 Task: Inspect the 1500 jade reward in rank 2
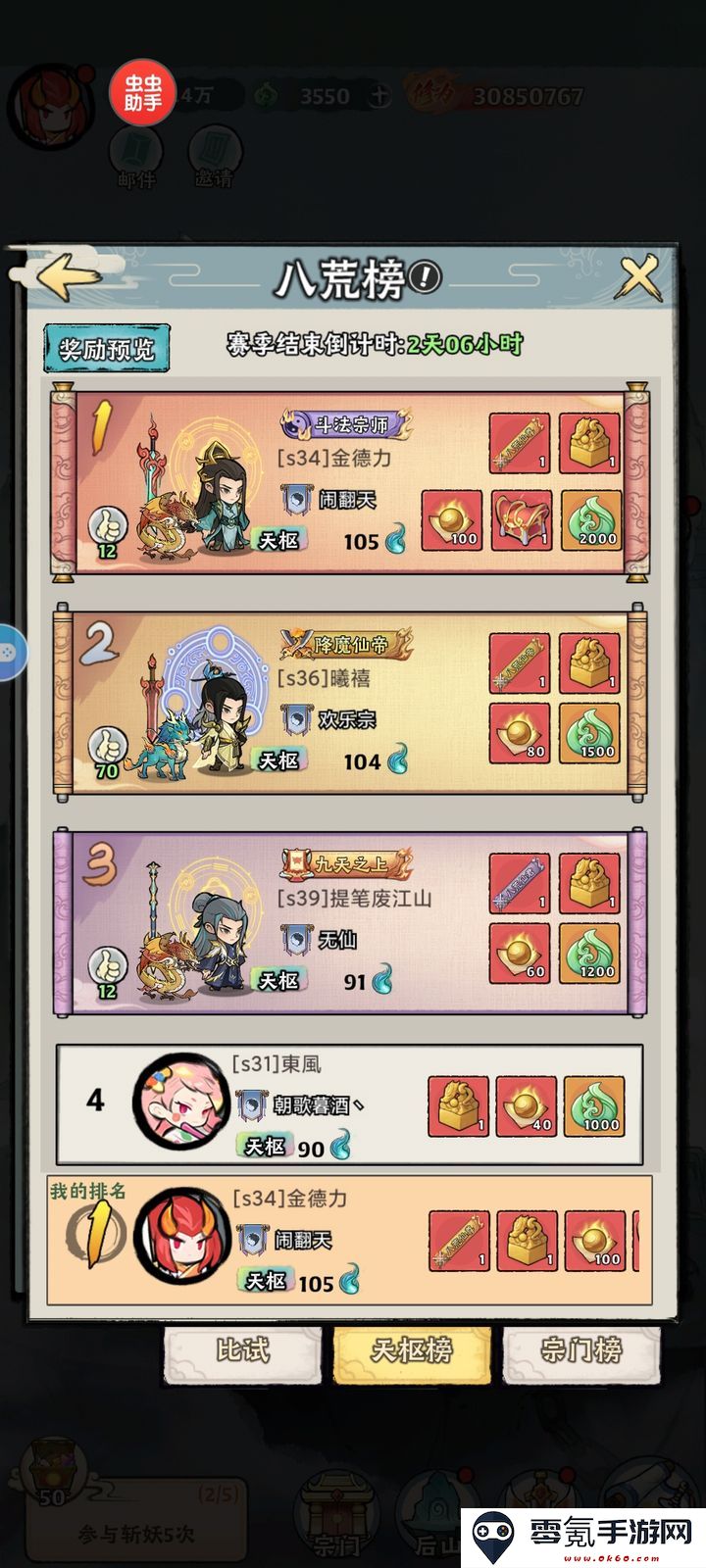click(x=591, y=733)
